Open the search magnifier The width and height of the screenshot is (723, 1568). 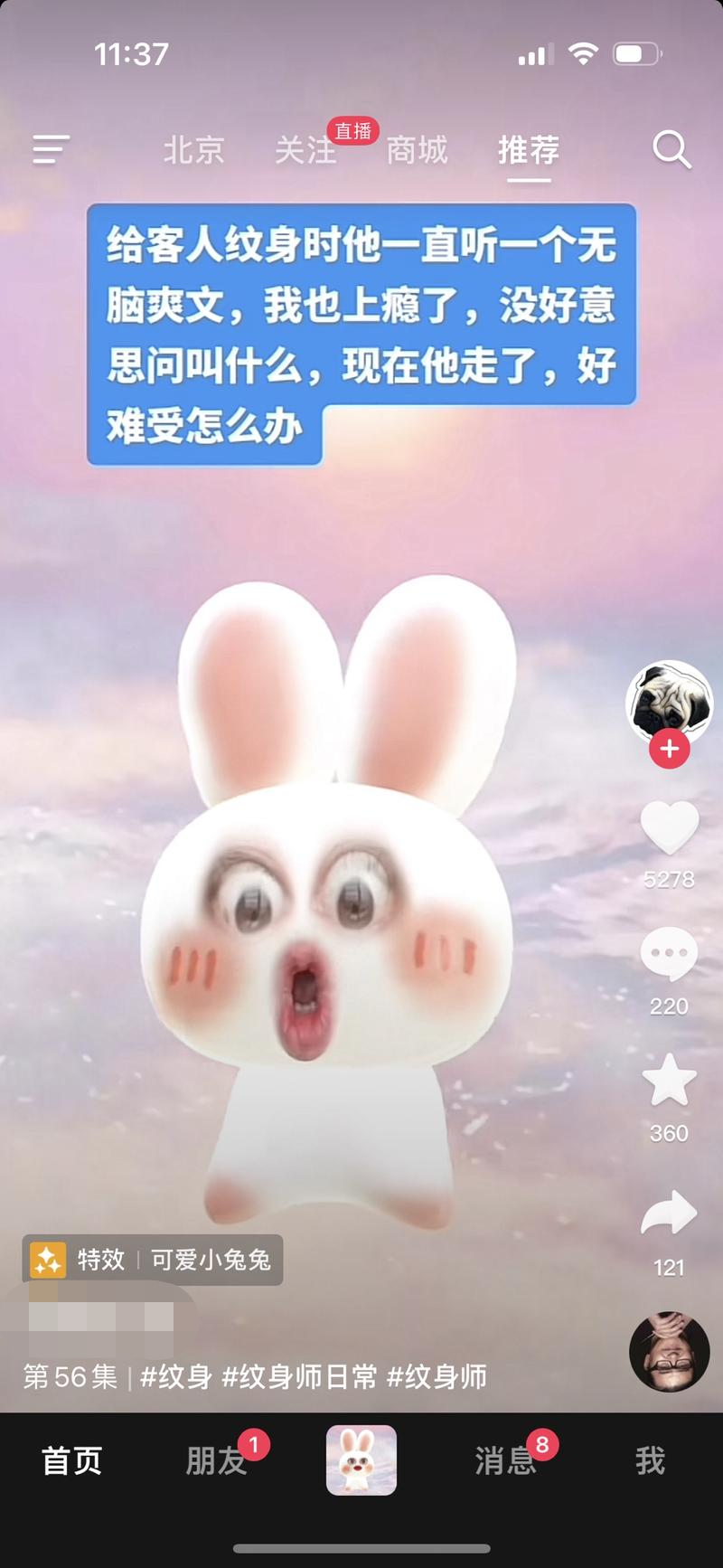pyautogui.click(x=671, y=150)
